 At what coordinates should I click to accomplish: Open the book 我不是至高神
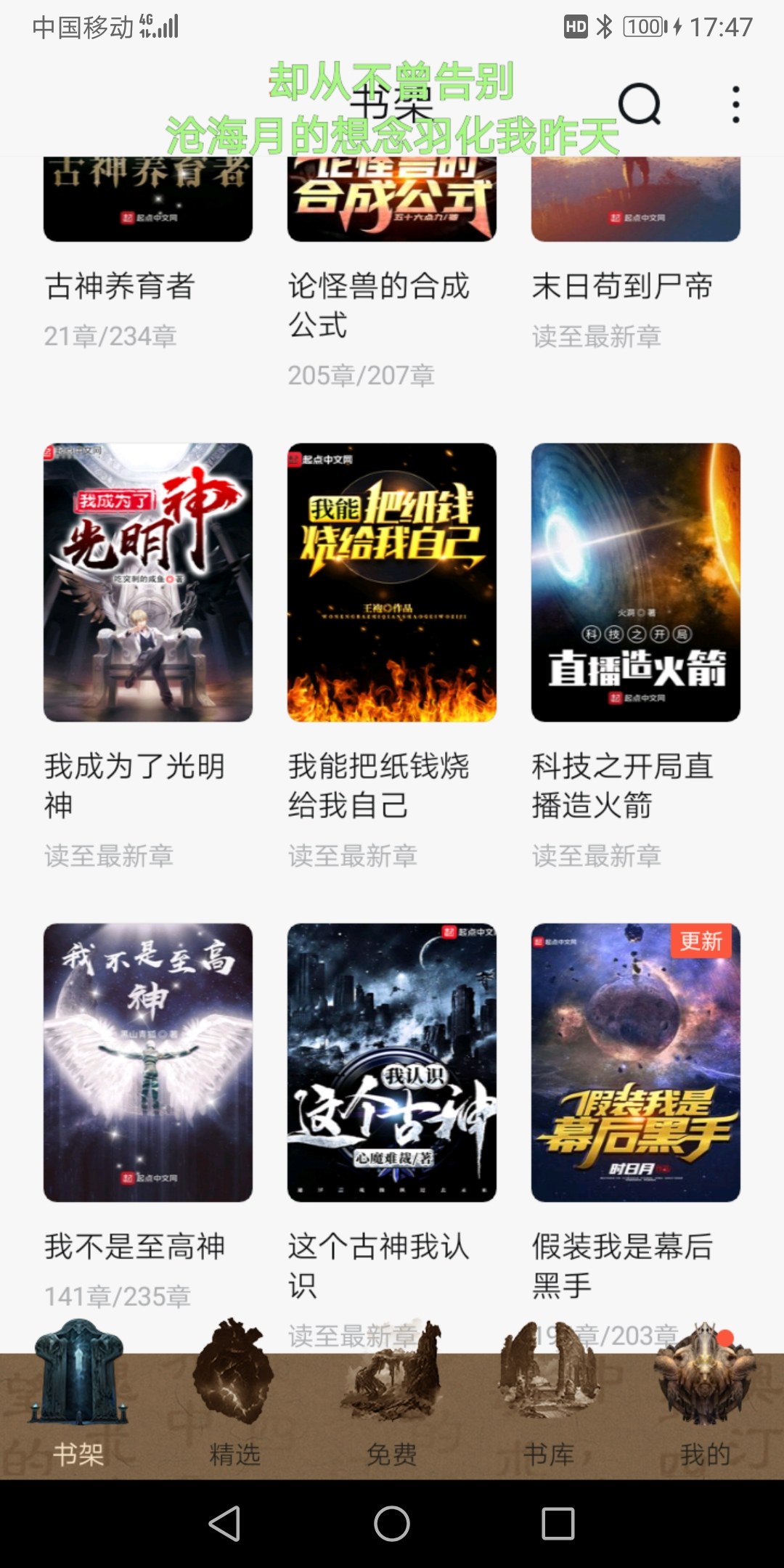(148, 1062)
